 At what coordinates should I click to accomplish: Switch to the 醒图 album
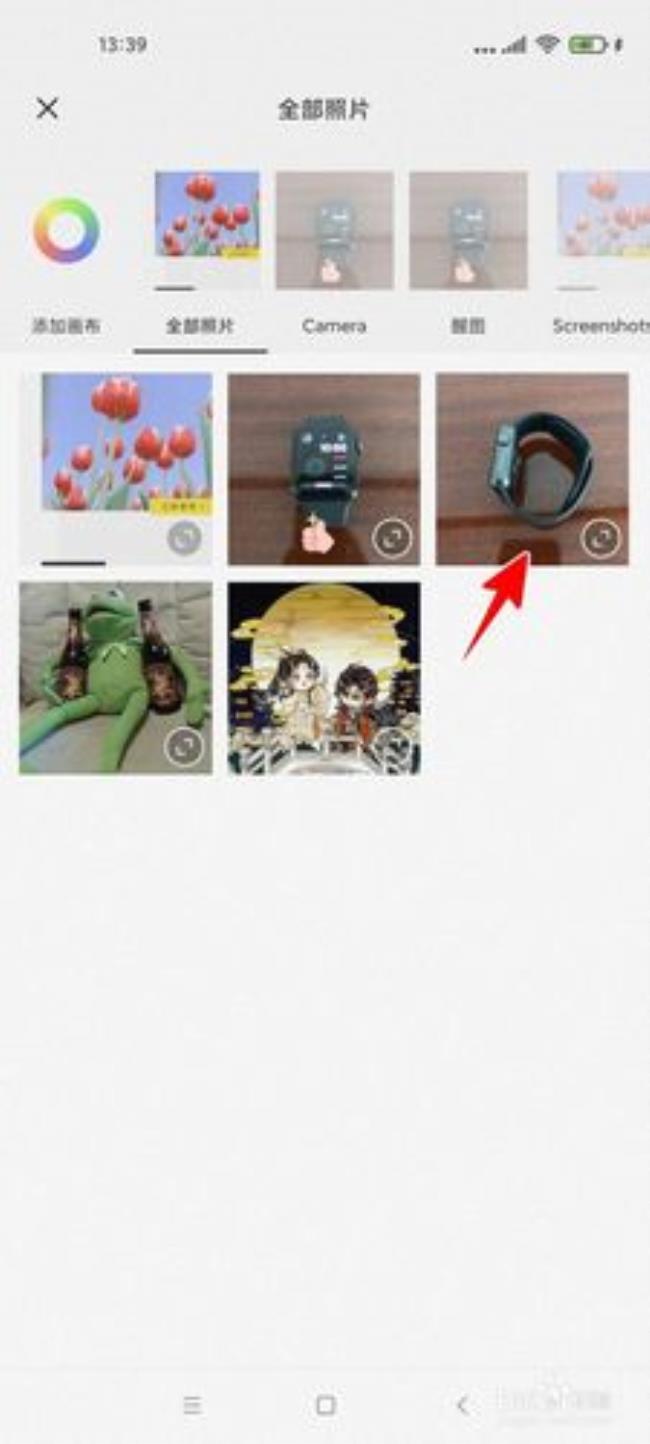[467, 326]
